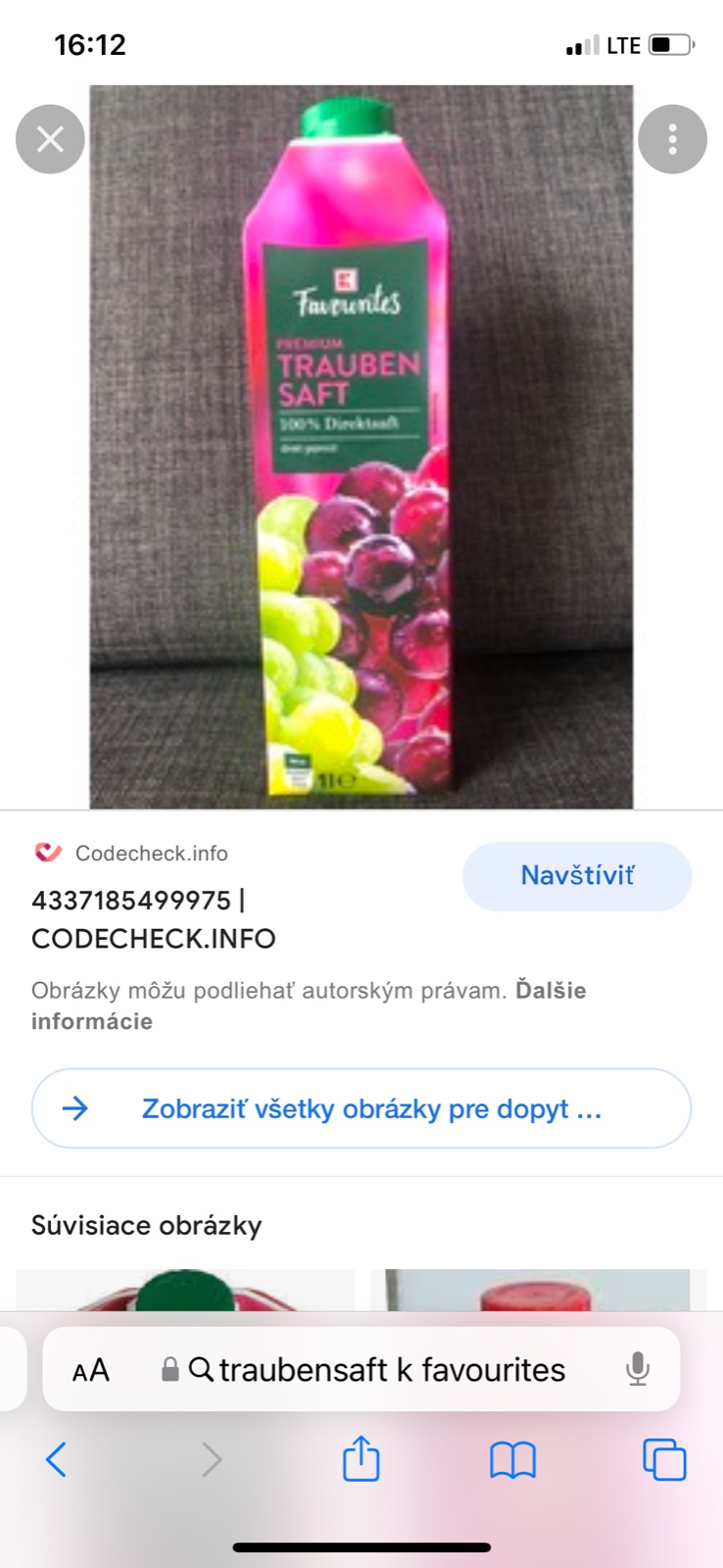The width and height of the screenshot is (723, 1568).
Task: Tap Zobraziť všetky obrázky pre dopyt
Action: click(x=361, y=1108)
